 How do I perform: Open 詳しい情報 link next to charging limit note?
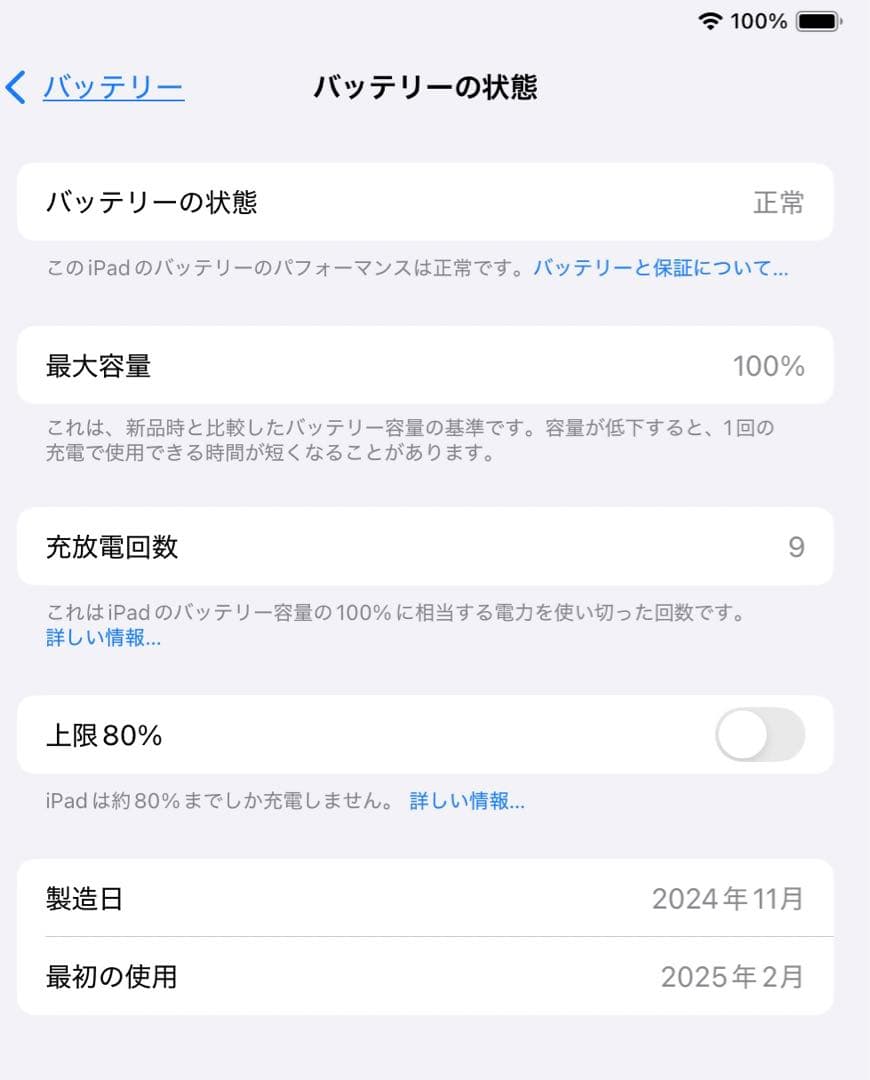point(466,800)
